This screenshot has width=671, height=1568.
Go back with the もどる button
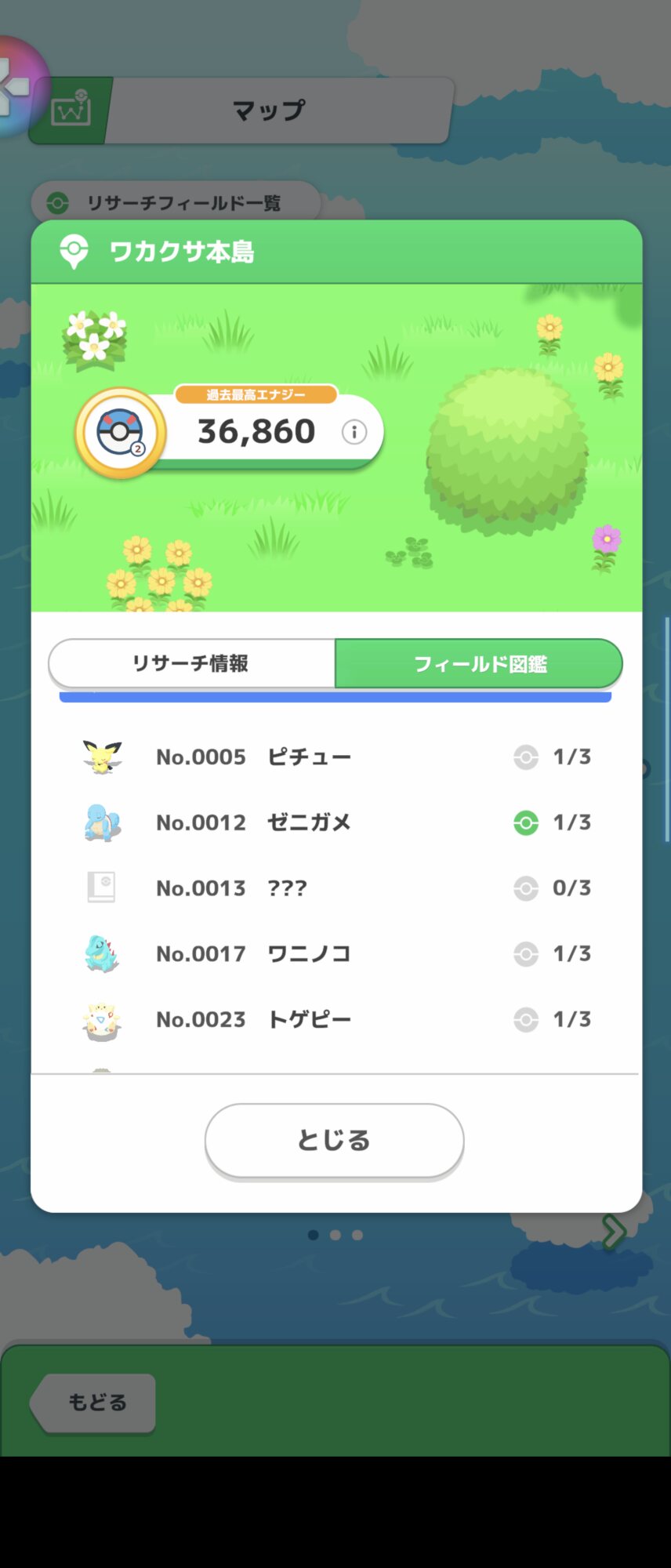(x=94, y=1402)
